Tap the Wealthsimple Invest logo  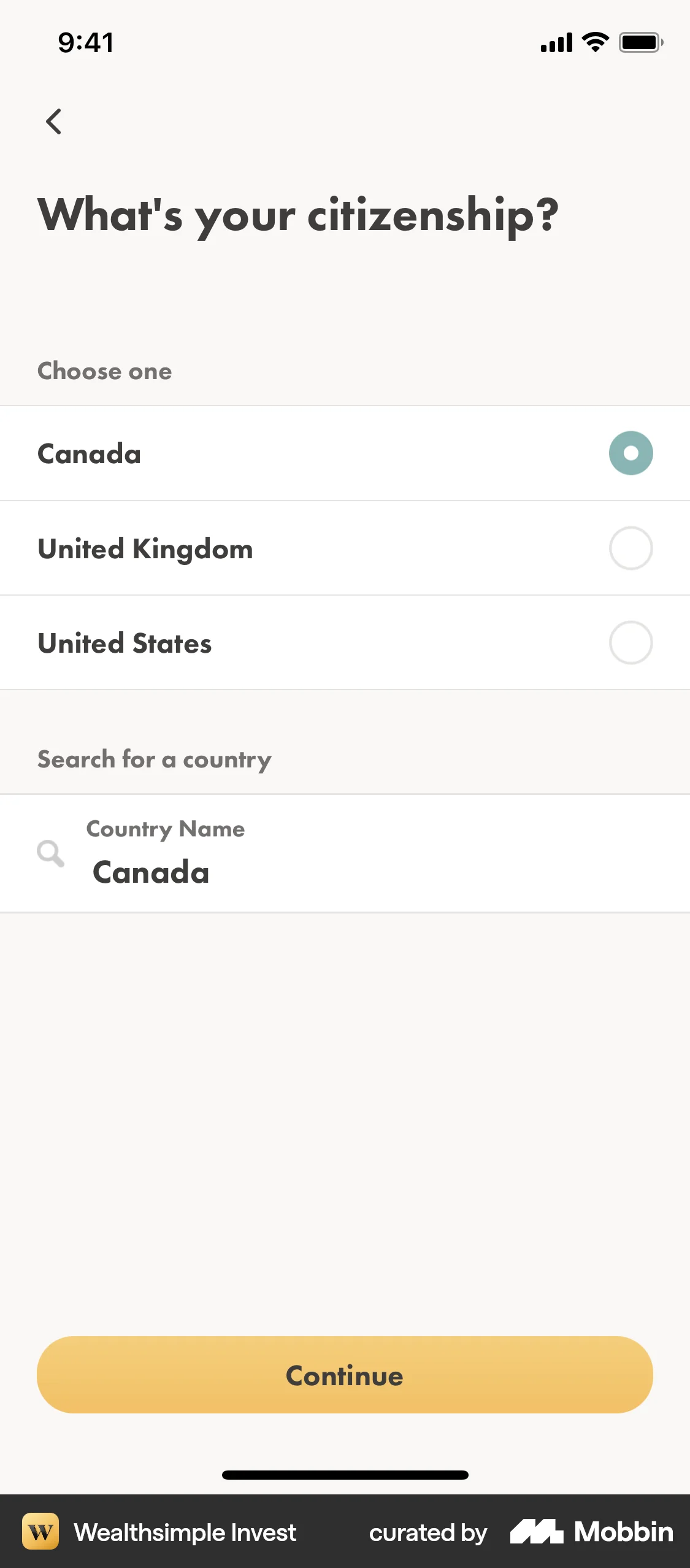point(40,1532)
